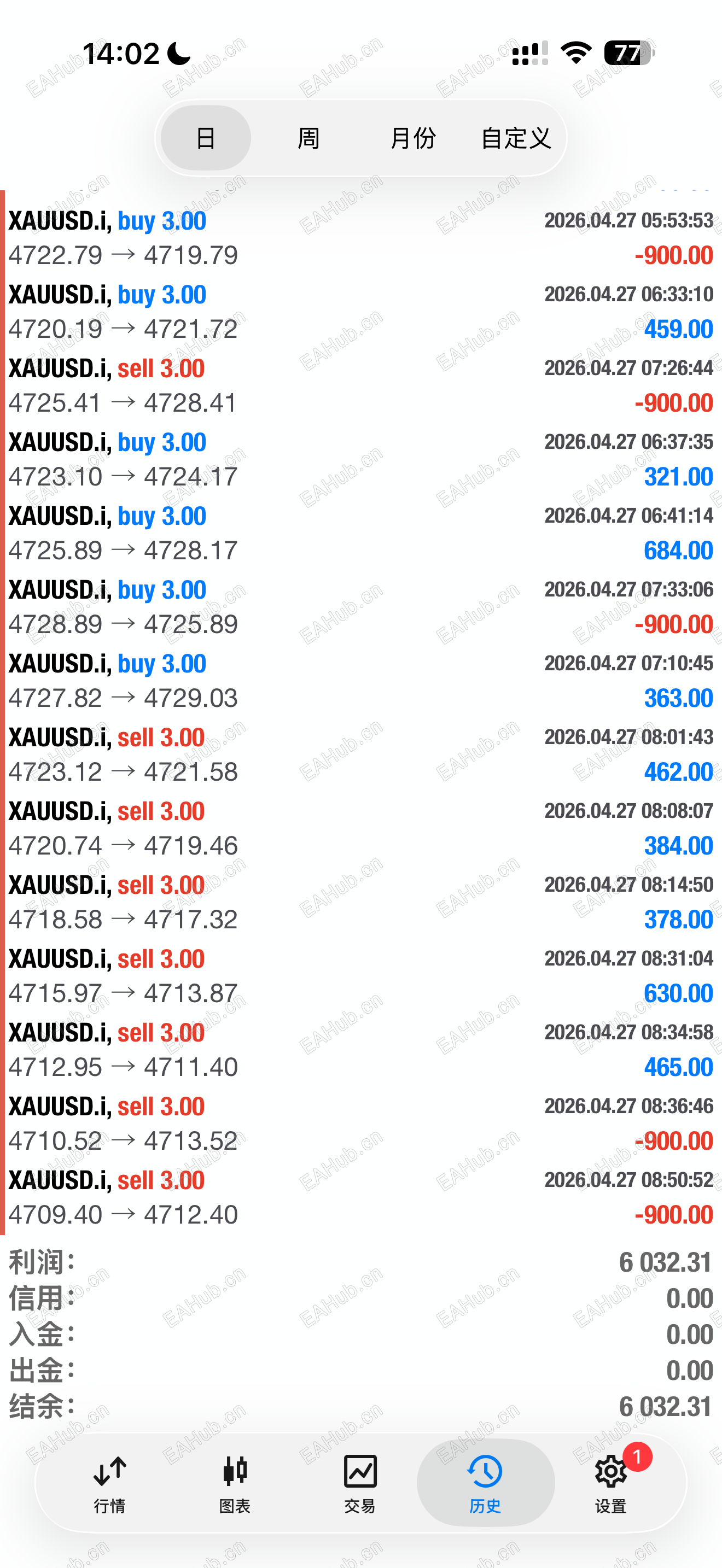722x1568 pixels.
Task: Choose the 月份 (month) period
Action: [413, 138]
